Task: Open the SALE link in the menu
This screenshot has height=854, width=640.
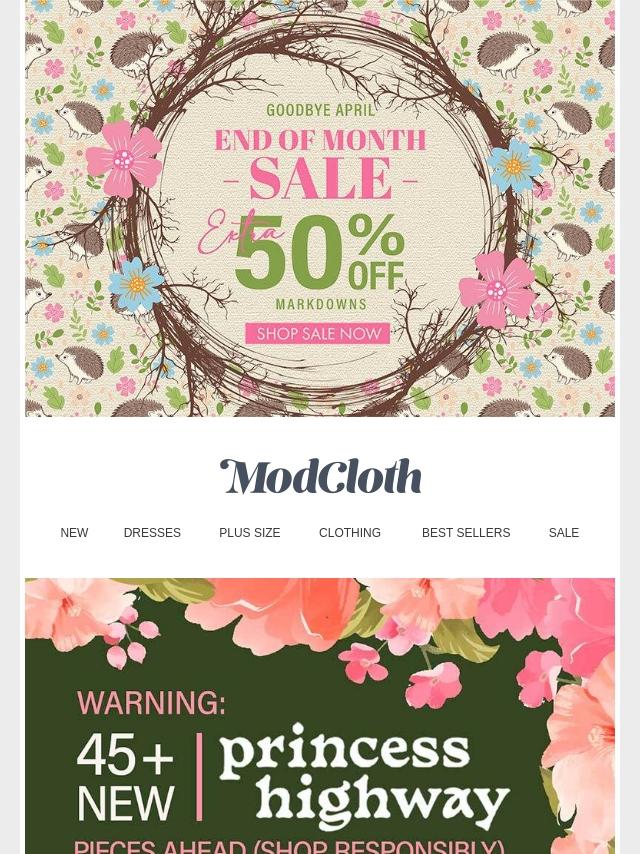Action: pos(563,533)
